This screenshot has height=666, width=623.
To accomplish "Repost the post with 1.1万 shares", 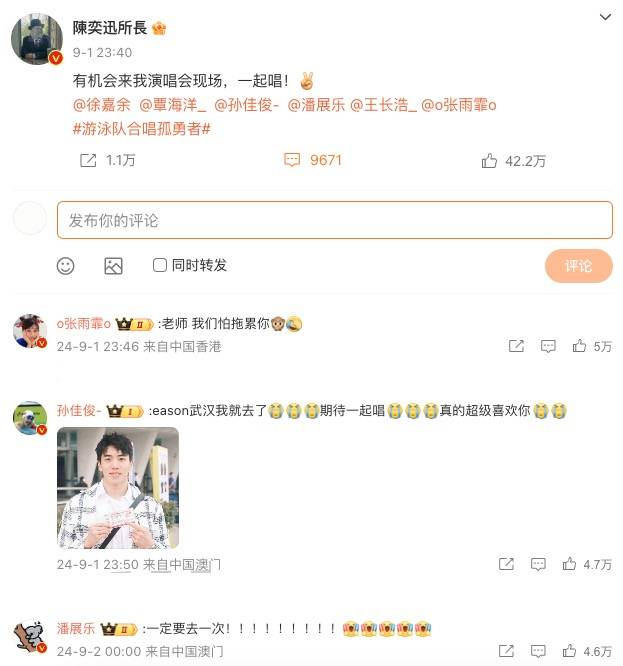I will tap(106, 160).
